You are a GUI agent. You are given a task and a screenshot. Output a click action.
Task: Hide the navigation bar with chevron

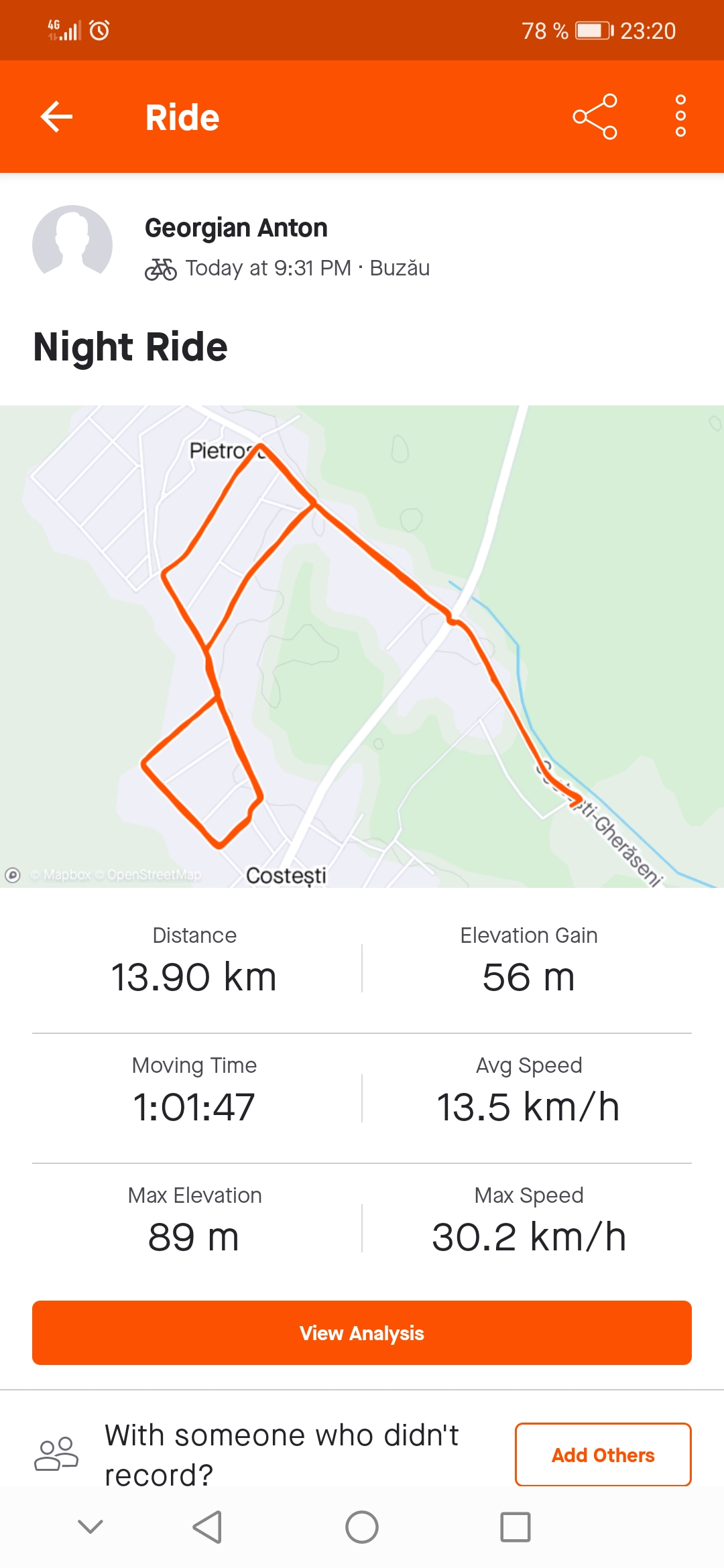point(90,1527)
